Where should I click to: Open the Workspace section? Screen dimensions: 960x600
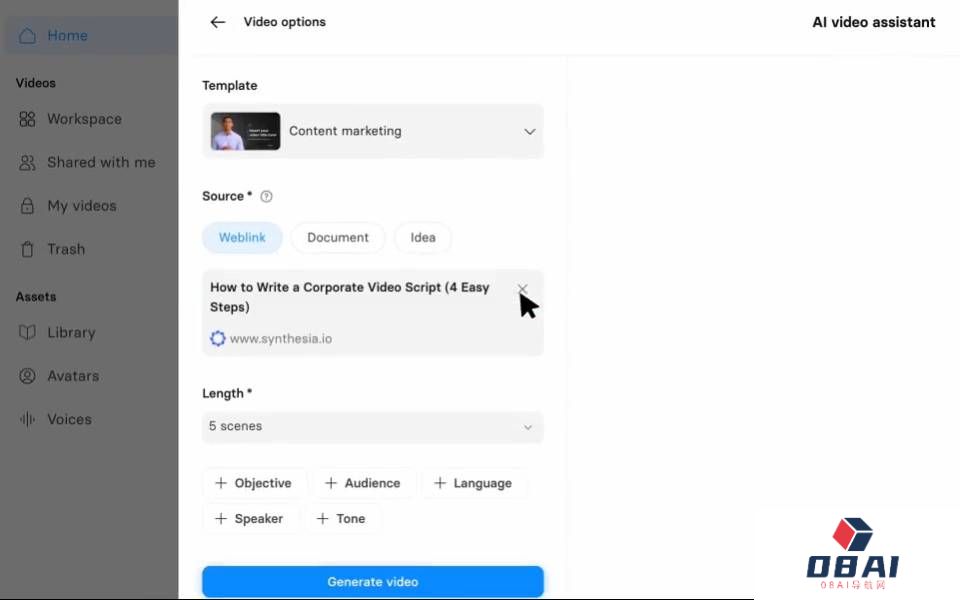[x=84, y=119]
